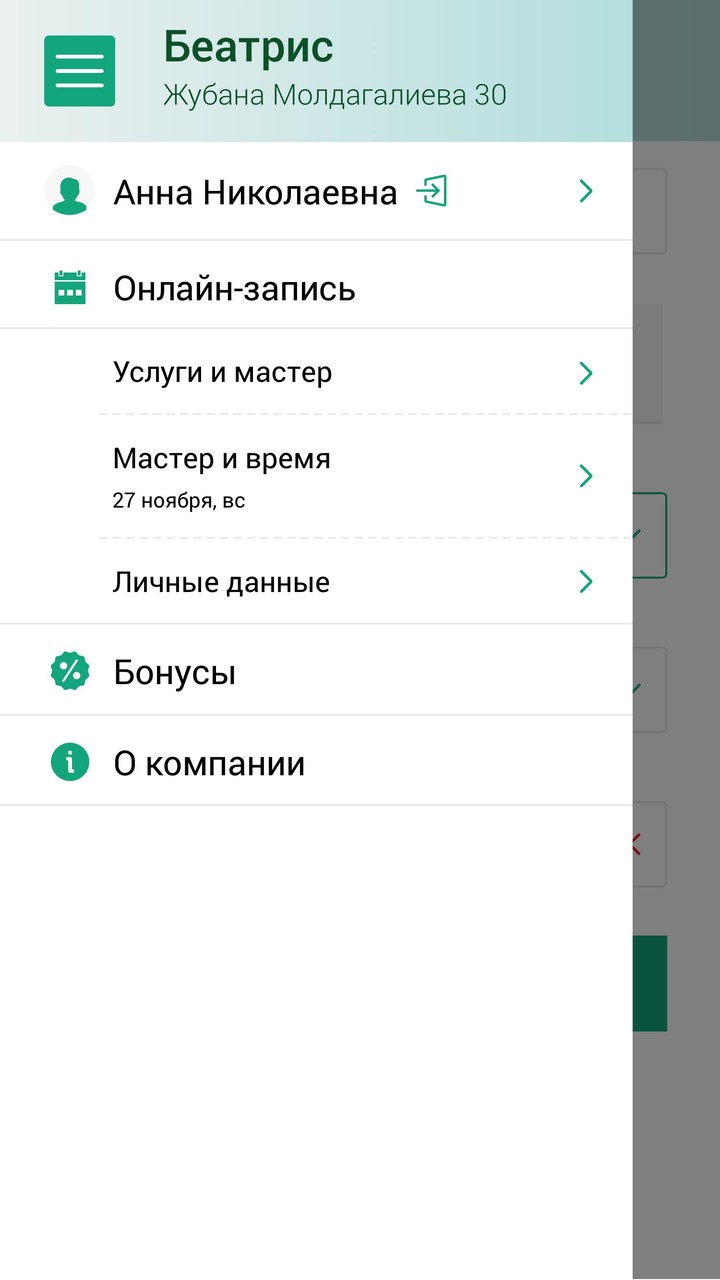Tap the logout icon beside Анна Николаевна
Image resolution: width=720 pixels, height=1280 pixels.
tap(430, 191)
